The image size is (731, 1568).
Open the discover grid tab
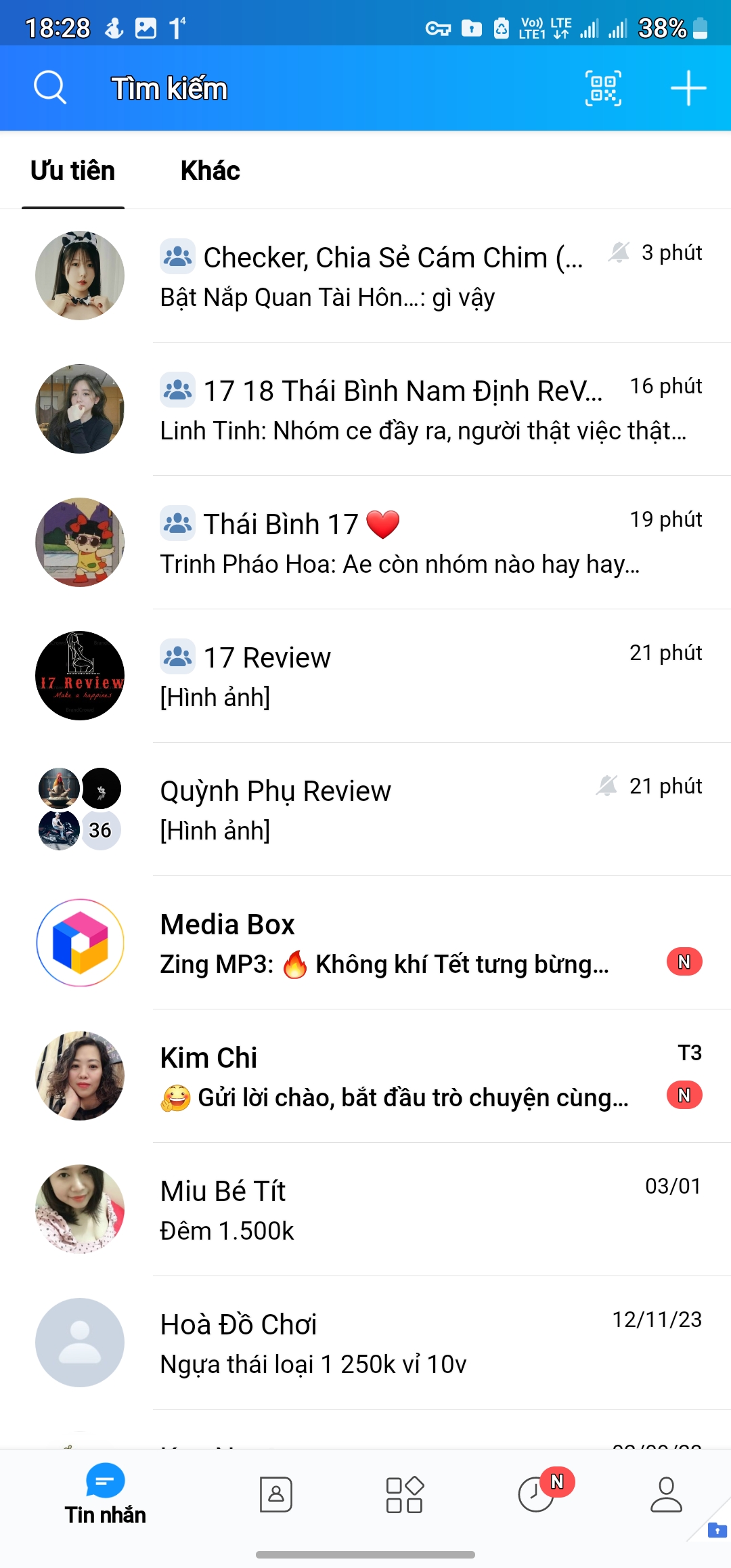[404, 1494]
